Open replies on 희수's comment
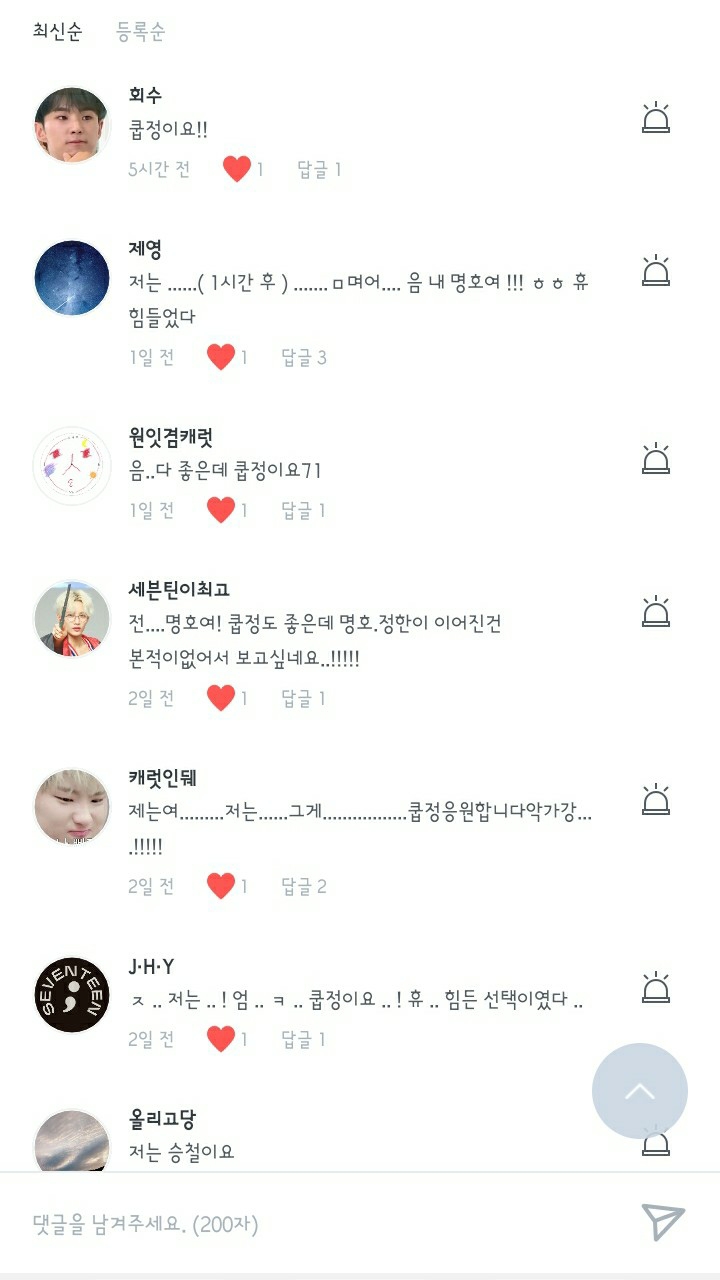 [x=319, y=169]
